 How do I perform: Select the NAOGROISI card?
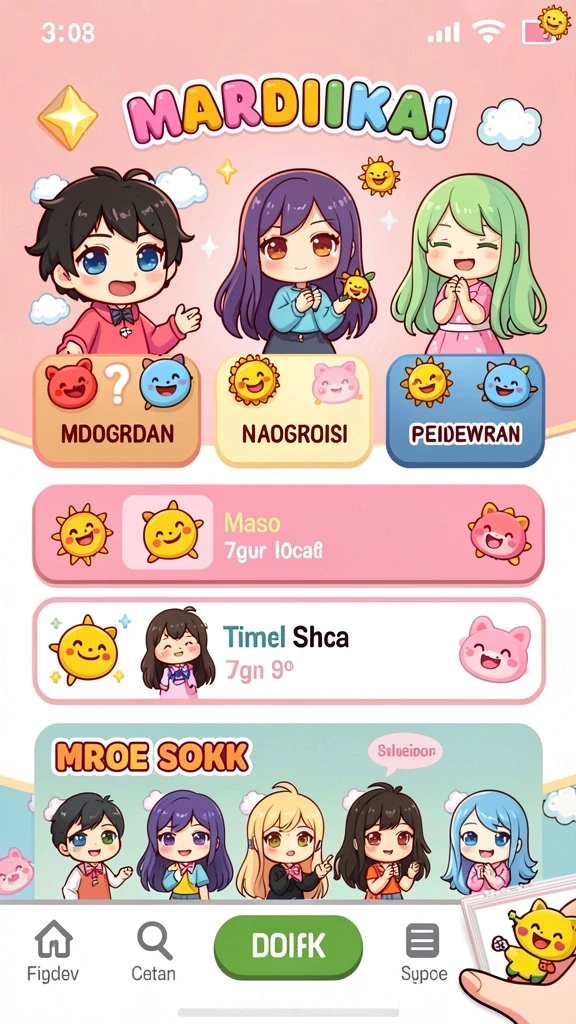tap(293, 411)
